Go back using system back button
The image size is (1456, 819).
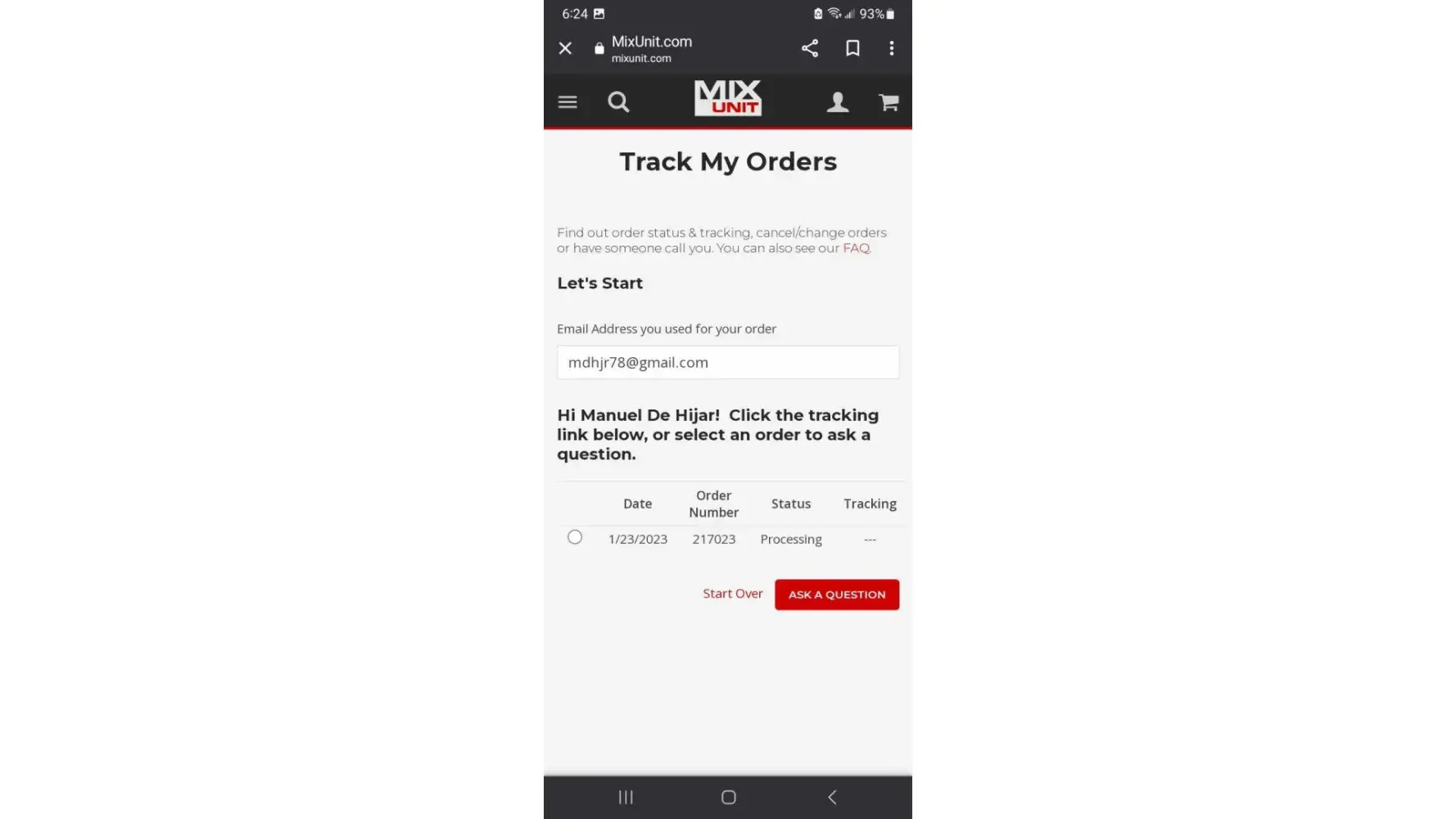[x=832, y=797]
